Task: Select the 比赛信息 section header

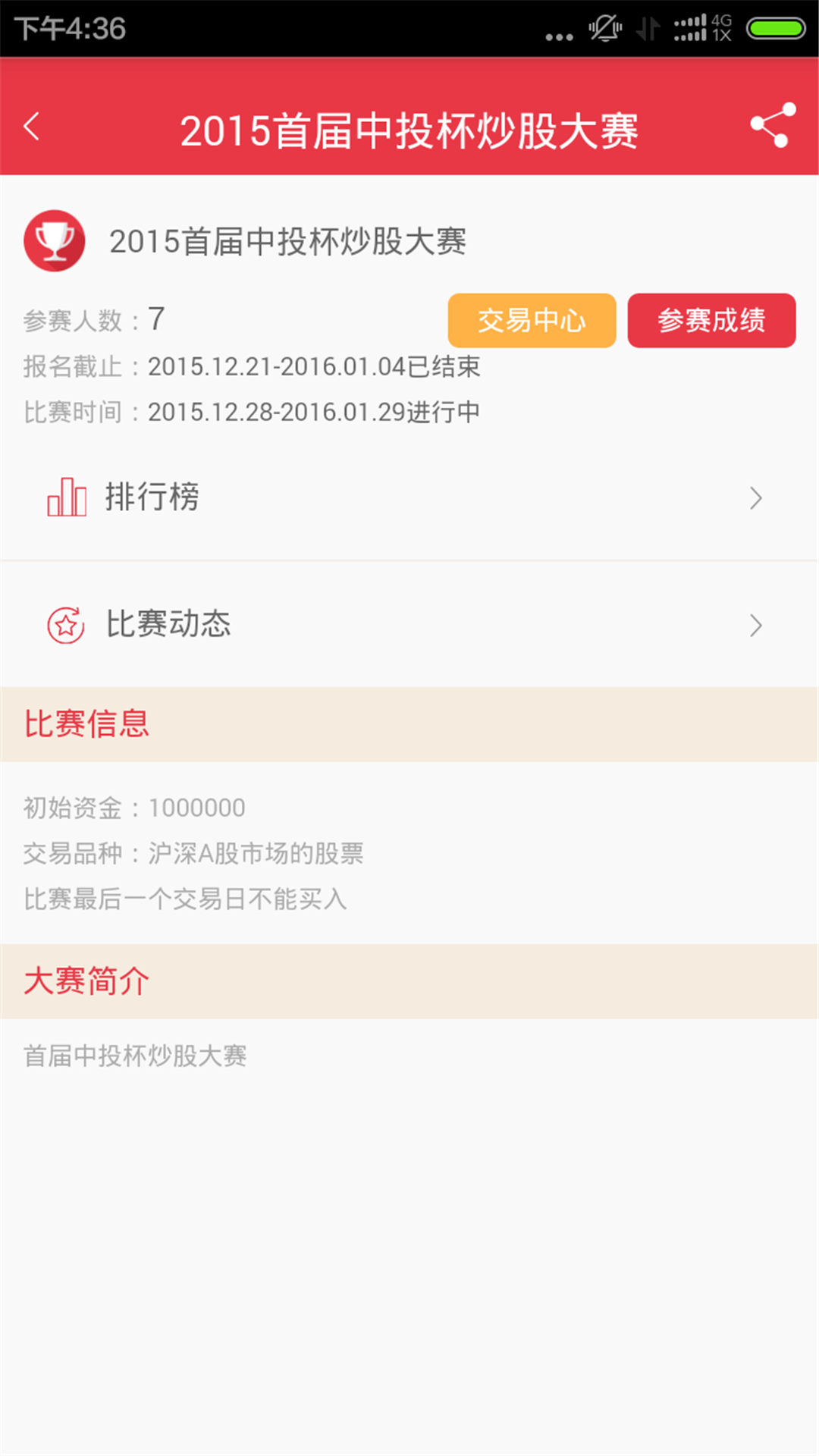Action: pyautogui.click(x=86, y=723)
